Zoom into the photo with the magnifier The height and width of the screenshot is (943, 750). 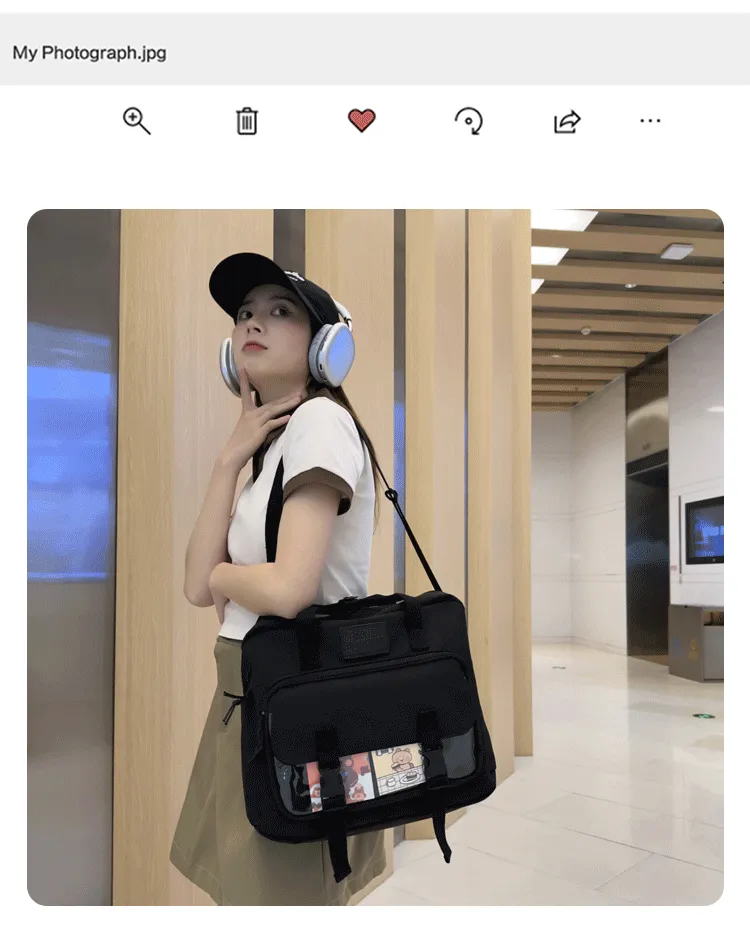coord(136,121)
